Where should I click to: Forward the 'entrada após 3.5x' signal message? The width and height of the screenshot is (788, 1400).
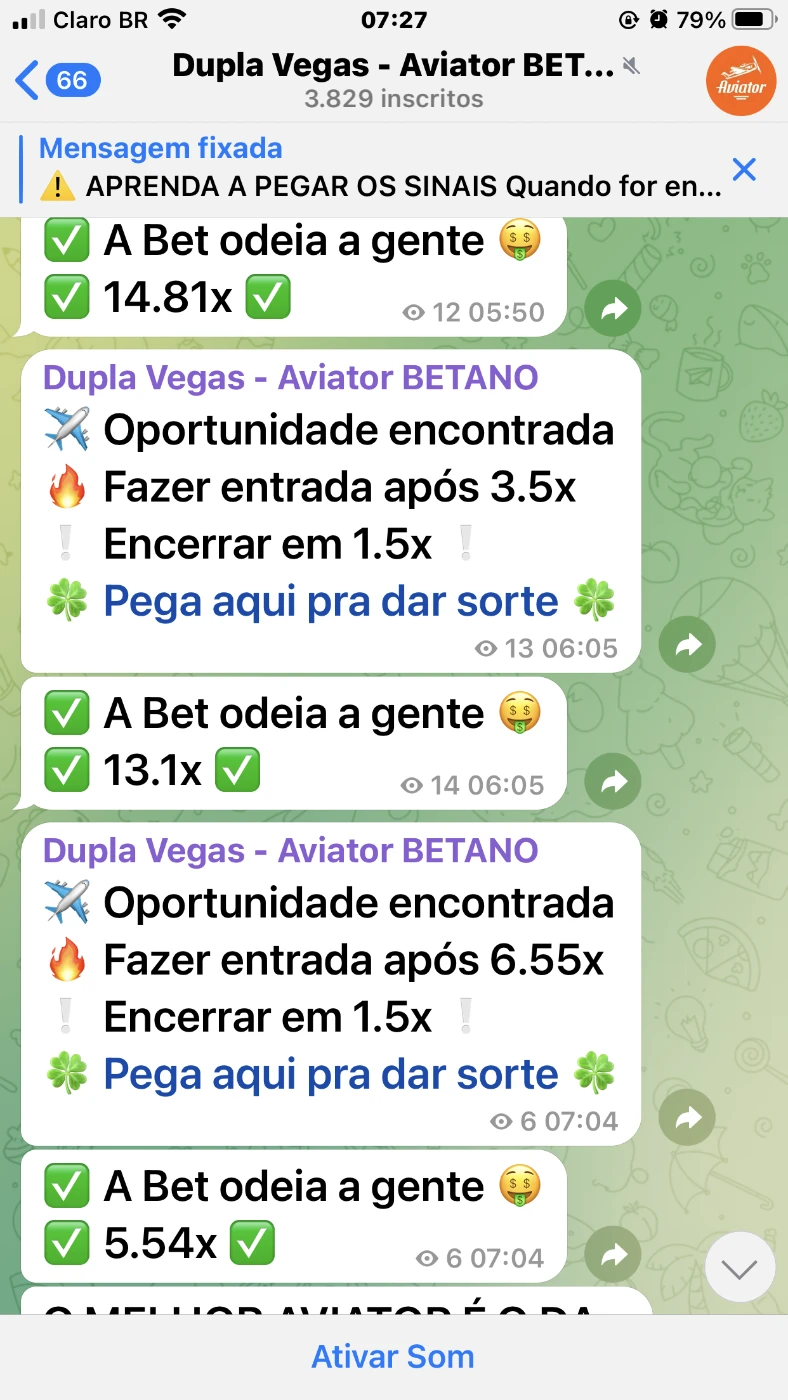tap(689, 645)
